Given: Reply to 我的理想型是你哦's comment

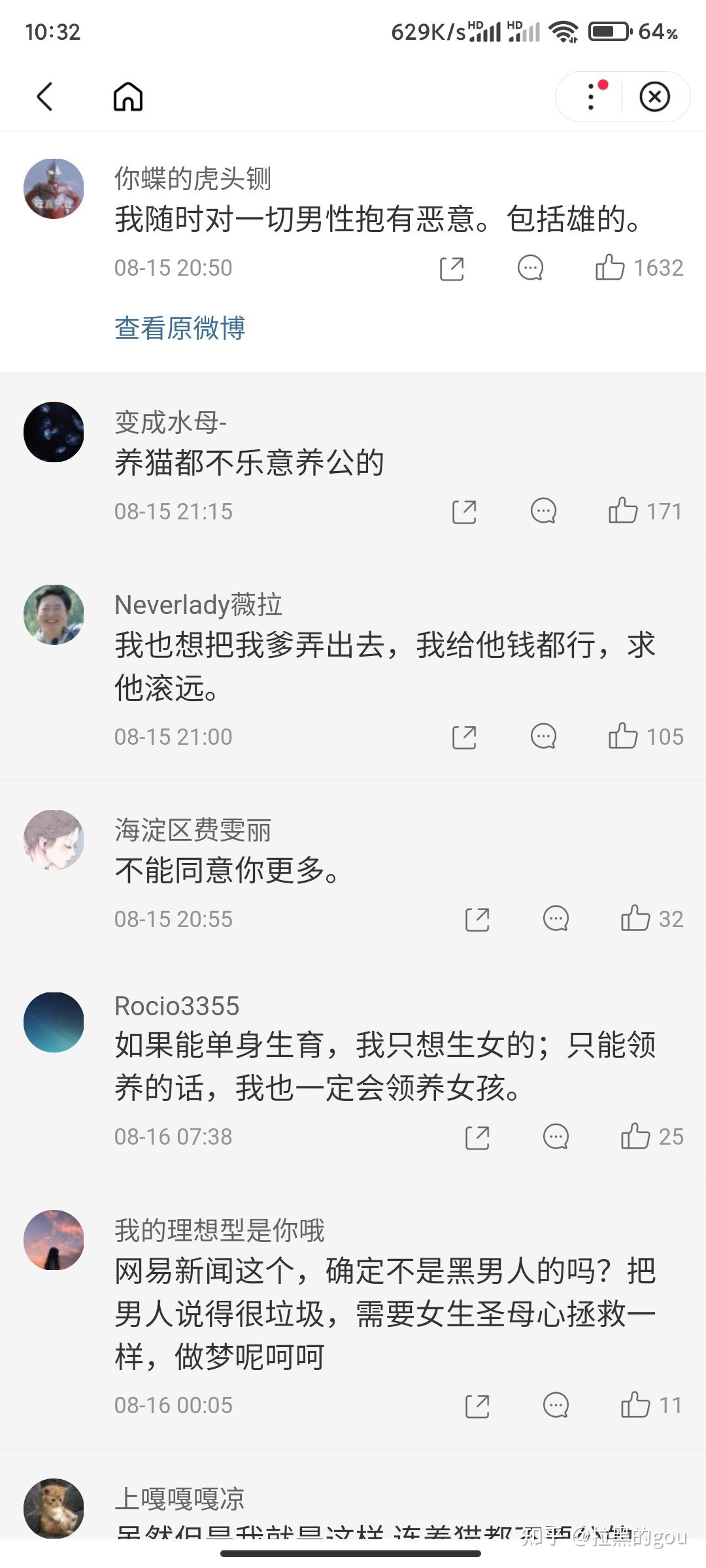Looking at the screenshot, I should click(x=556, y=1405).
